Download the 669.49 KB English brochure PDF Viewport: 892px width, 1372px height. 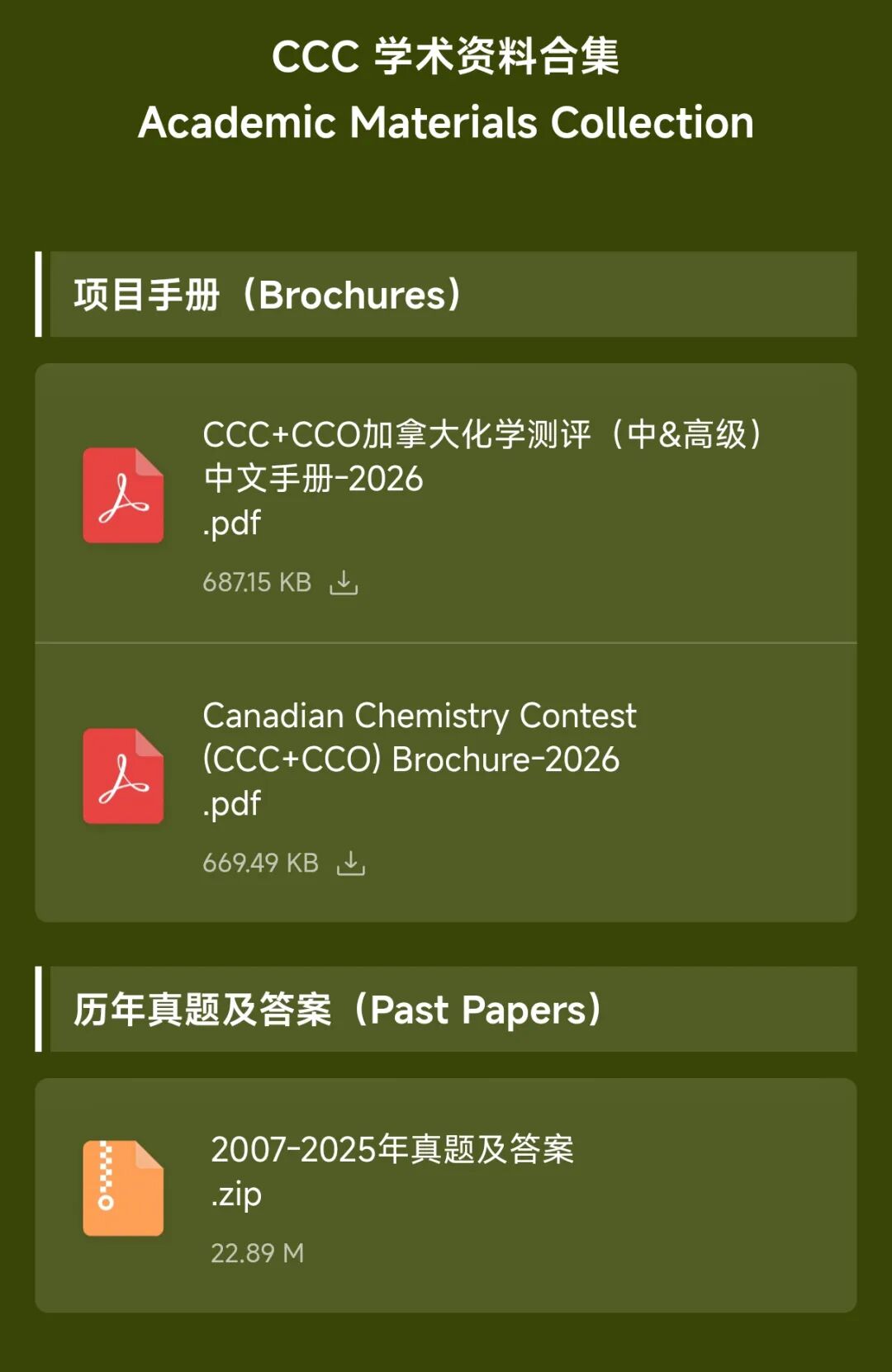(351, 863)
